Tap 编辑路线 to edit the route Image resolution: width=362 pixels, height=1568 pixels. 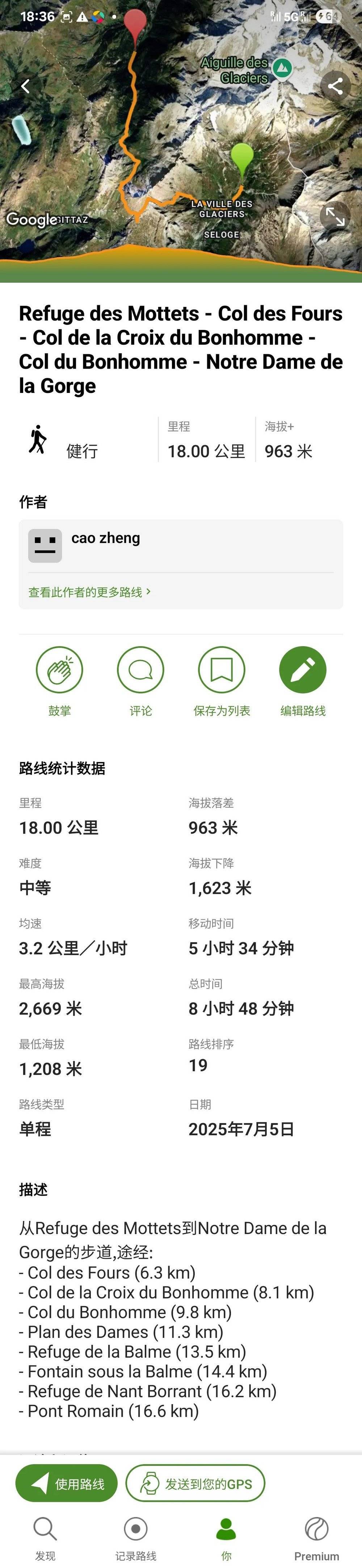pyautogui.click(x=302, y=670)
